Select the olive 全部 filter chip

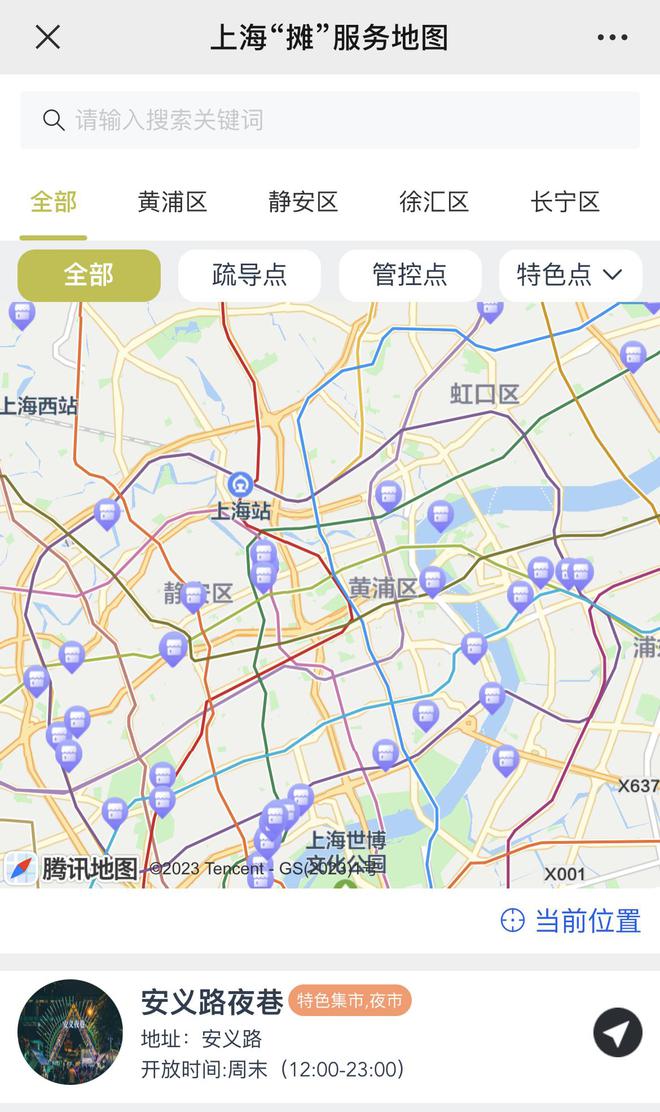click(89, 275)
